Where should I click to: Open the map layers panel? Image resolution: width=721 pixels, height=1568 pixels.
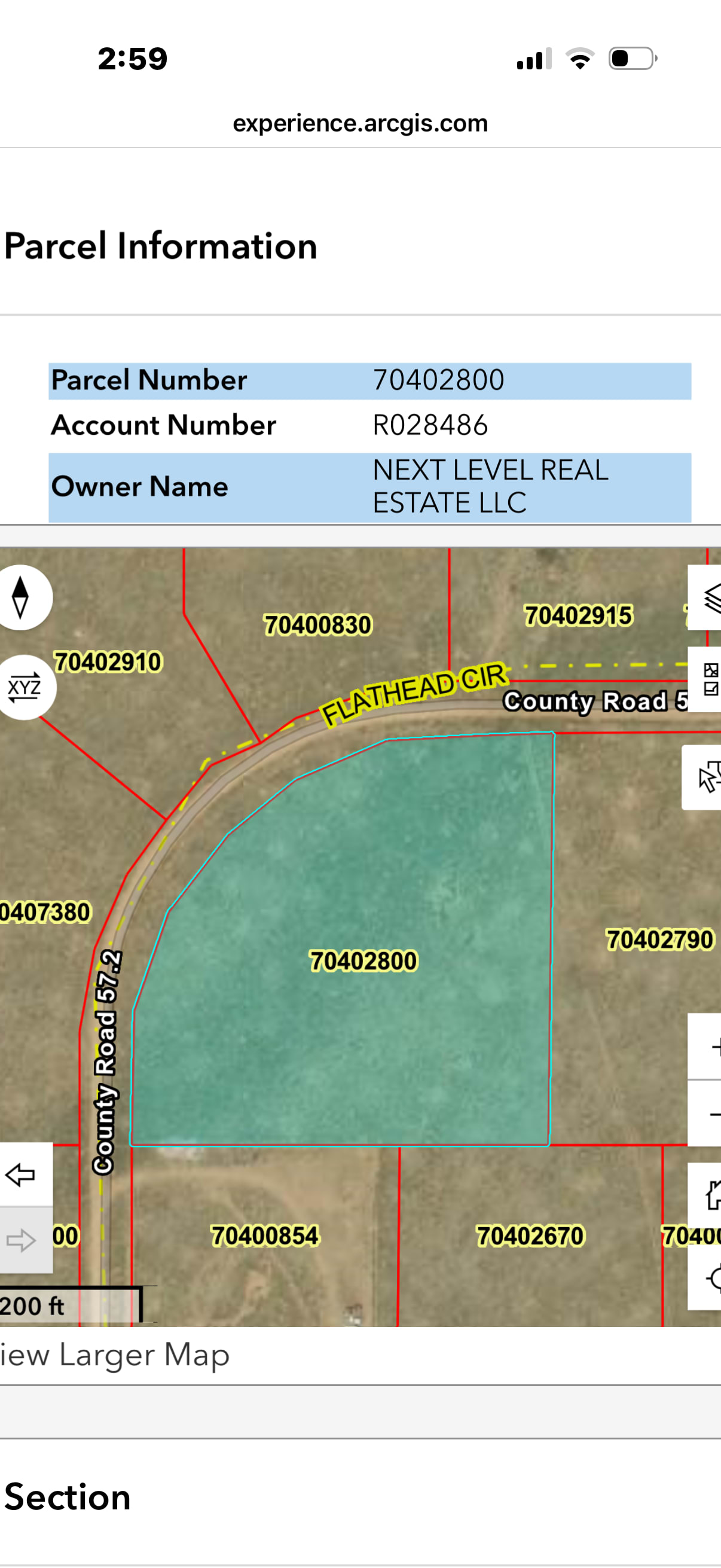706,597
